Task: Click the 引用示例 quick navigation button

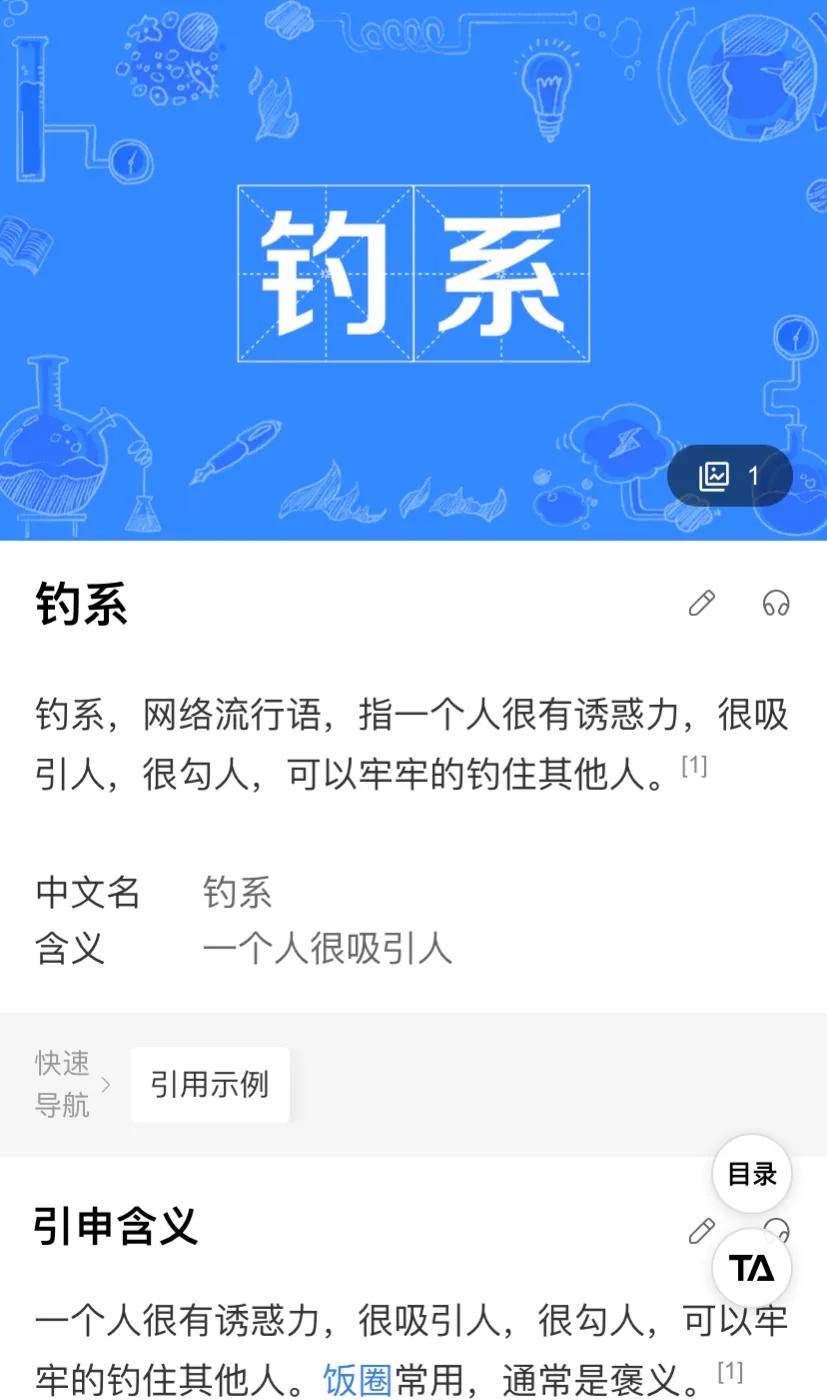Action: 209,1084
